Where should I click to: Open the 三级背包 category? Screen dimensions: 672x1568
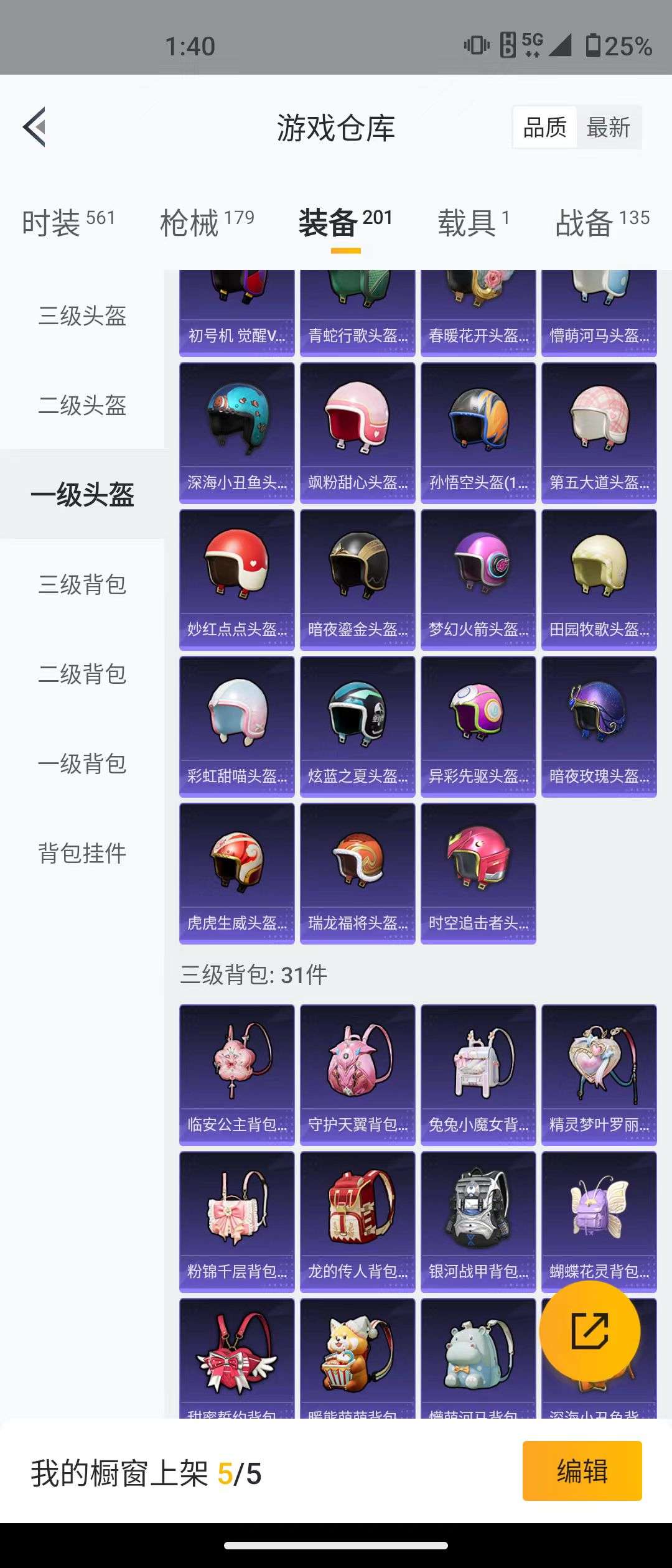(82, 585)
